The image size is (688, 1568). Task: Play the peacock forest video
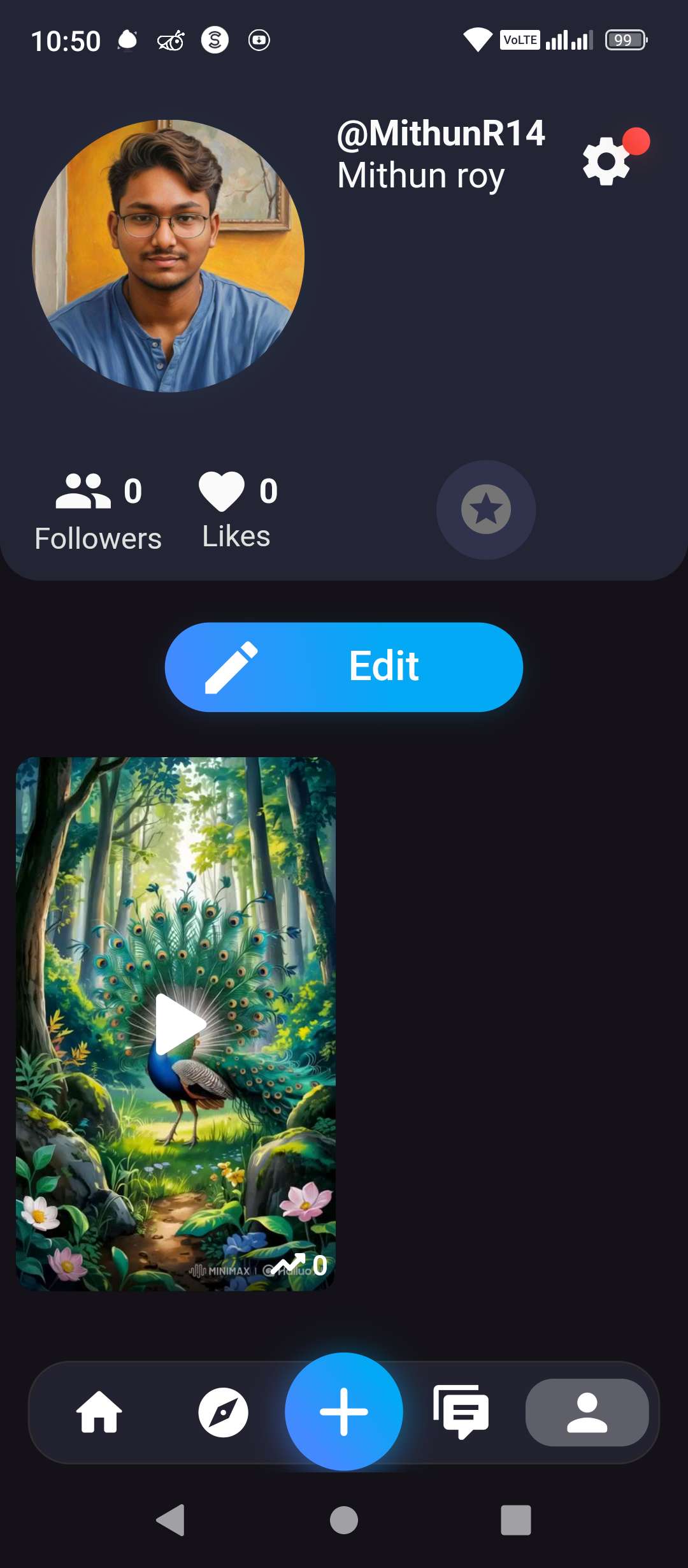pyautogui.click(x=176, y=1024)
